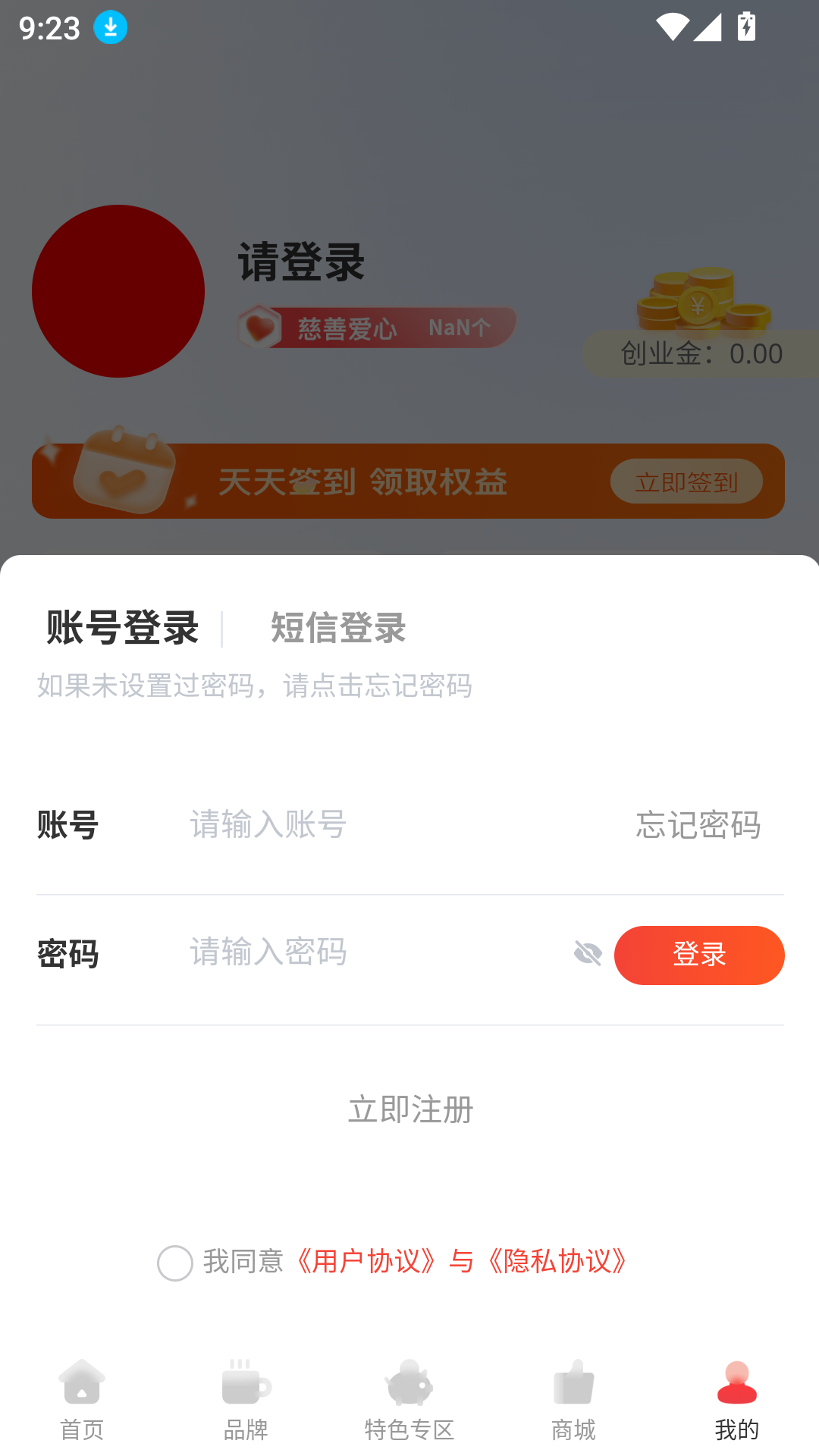Tap the red circular avatar placeholder

click(118, 290)
